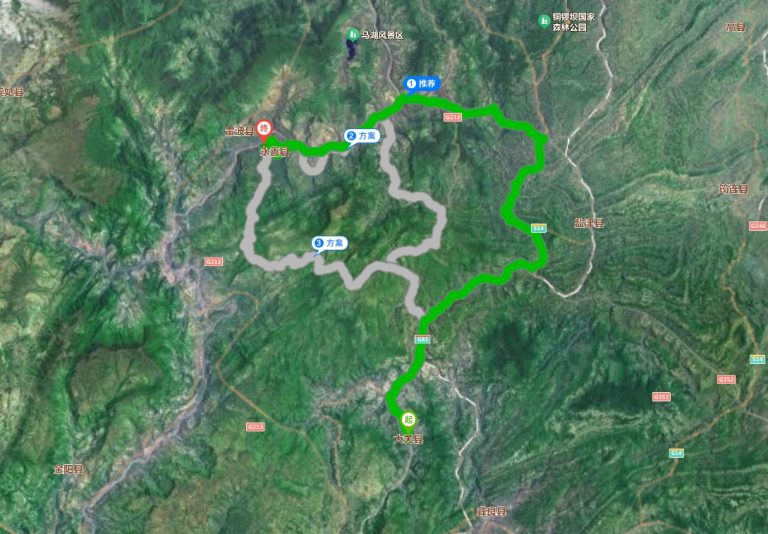Switch to route option 3 方案
The image size is (768, 534).
pyautogui.click(x=330, y=242)
